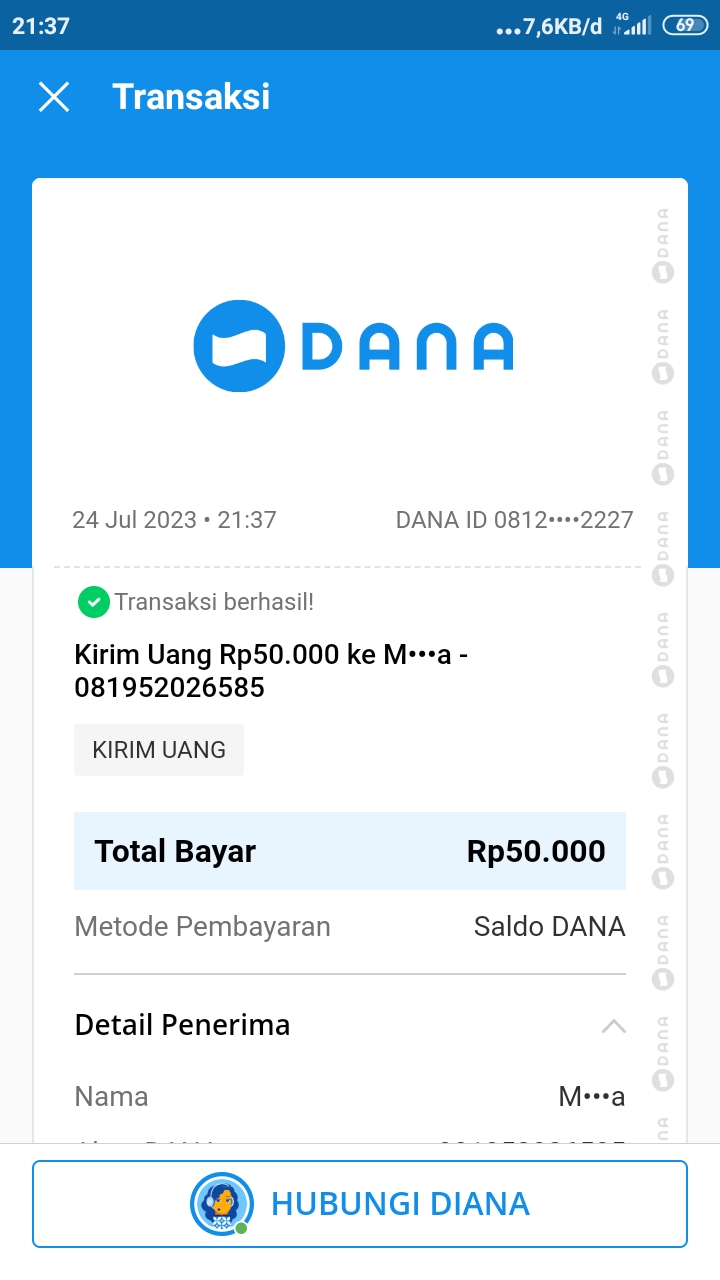Viewport: 720px width, 1280px height.
Task: Contact support via Hubungi Diana
Action: pos(360,1204)
